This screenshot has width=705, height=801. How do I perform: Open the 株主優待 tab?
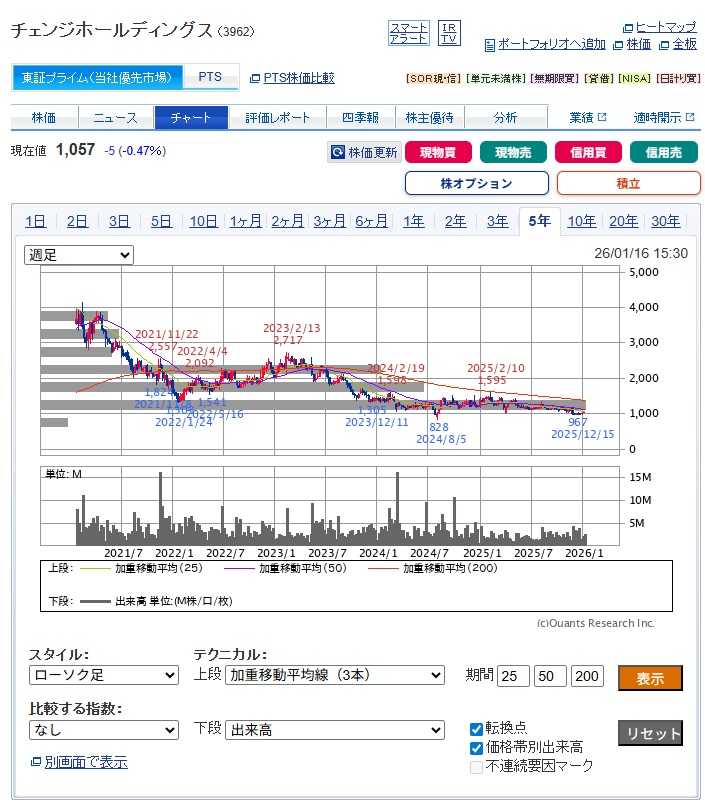[x=429, y=118]
